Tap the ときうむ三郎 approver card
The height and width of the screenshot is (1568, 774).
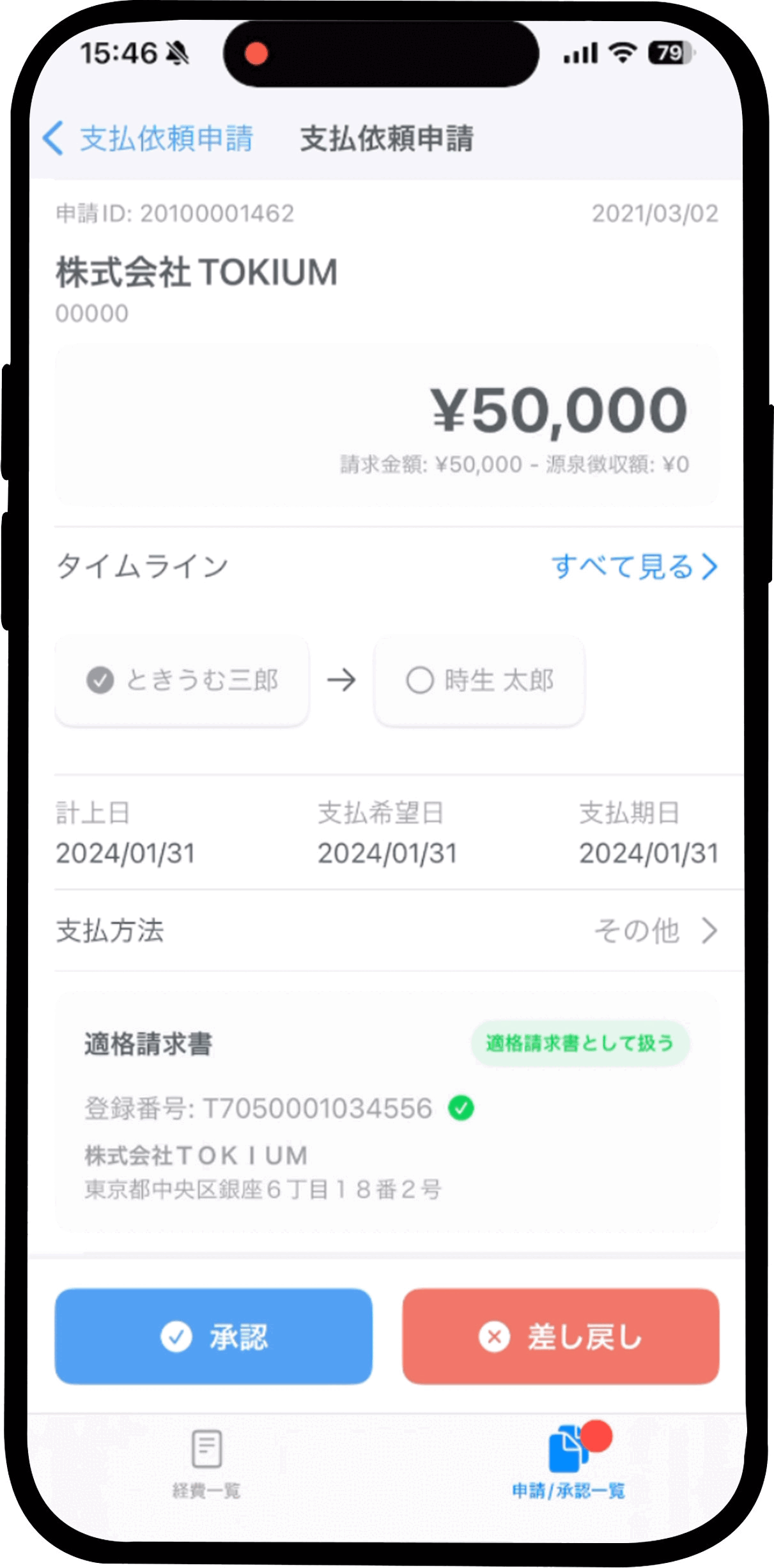182,680
